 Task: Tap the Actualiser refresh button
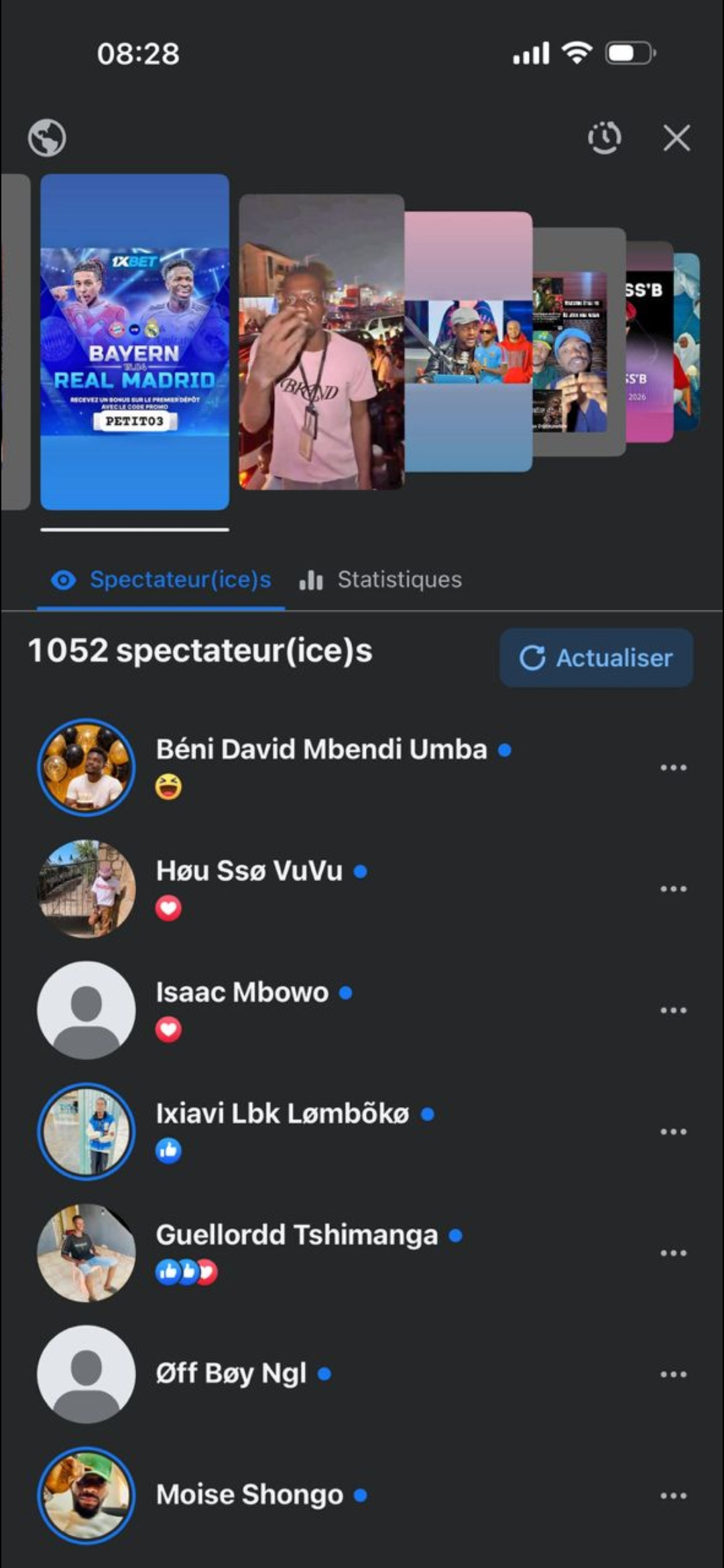[x=596, y=657]
